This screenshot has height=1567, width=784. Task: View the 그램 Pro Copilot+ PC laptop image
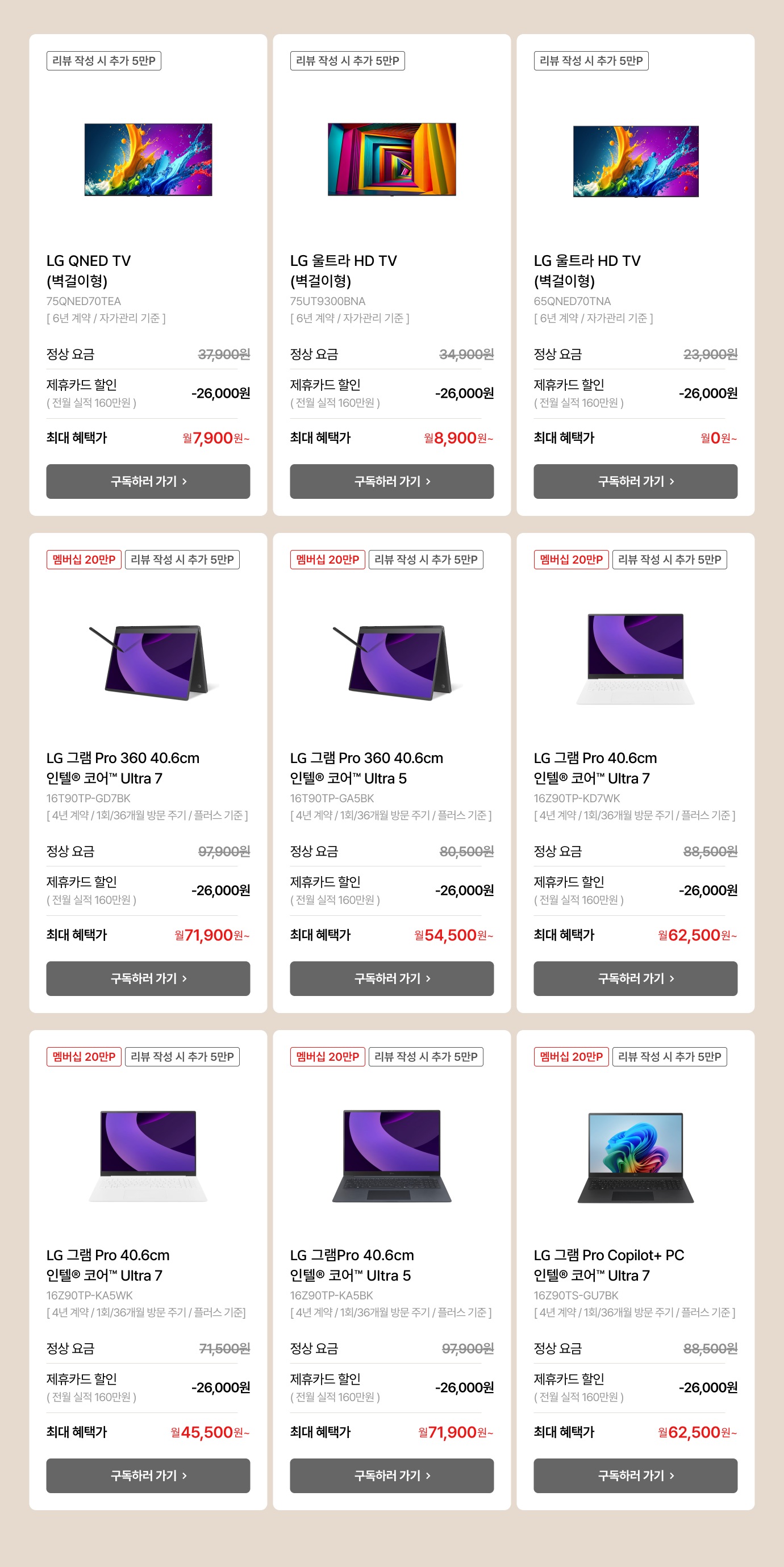(635, 1157)
